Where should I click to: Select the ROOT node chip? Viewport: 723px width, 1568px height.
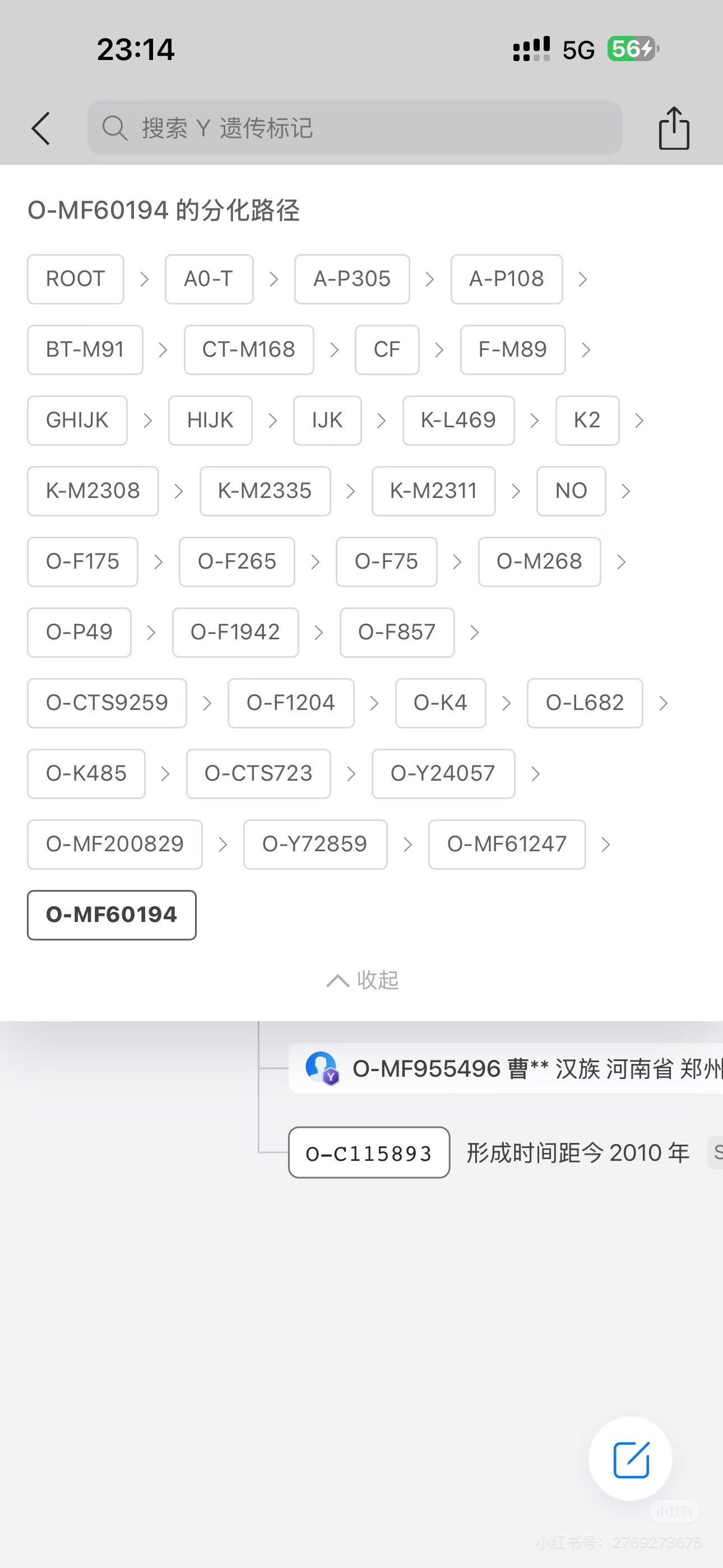(x=76, y=279)
